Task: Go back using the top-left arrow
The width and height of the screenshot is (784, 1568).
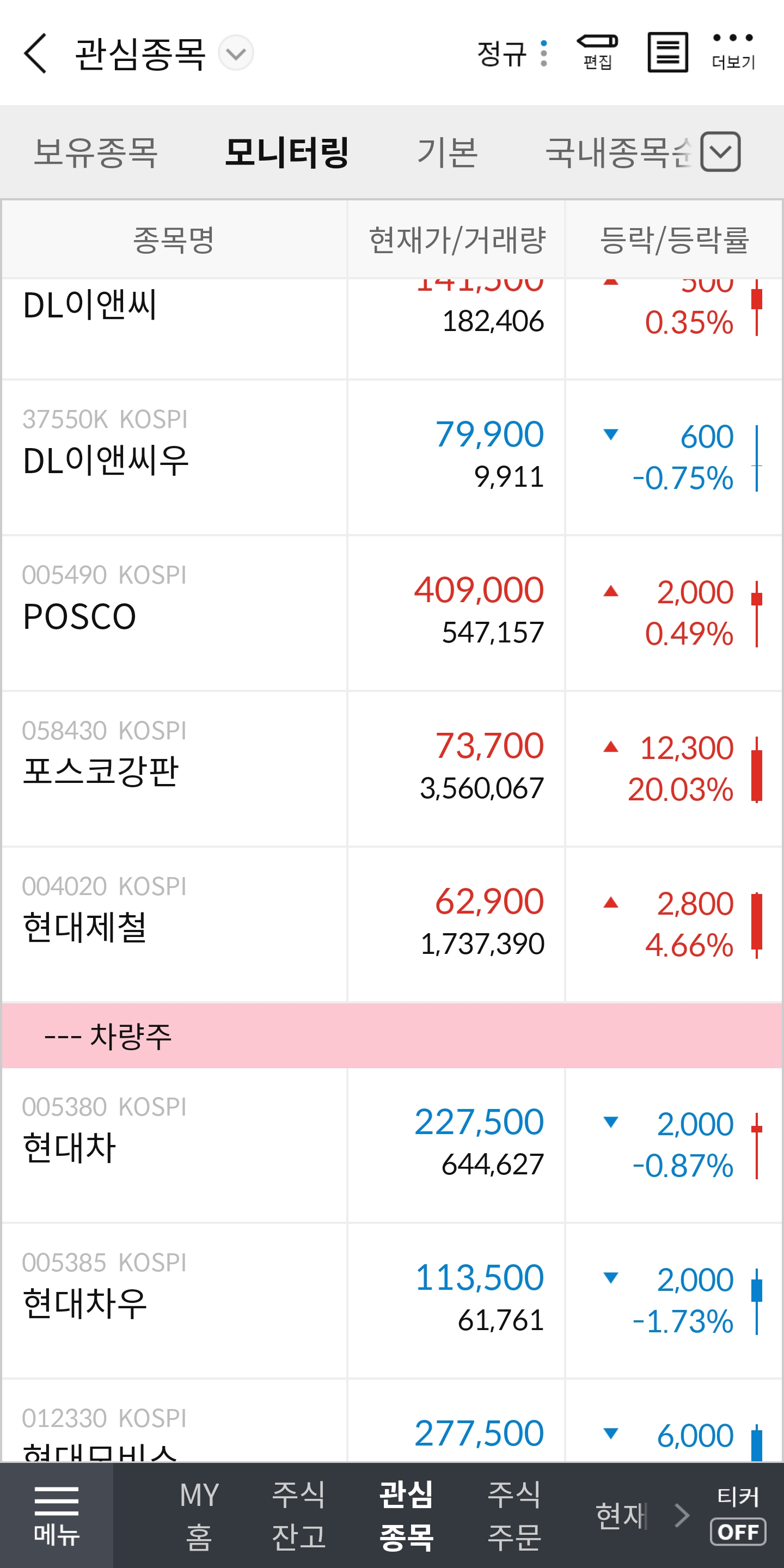Action: pos(35,53)
